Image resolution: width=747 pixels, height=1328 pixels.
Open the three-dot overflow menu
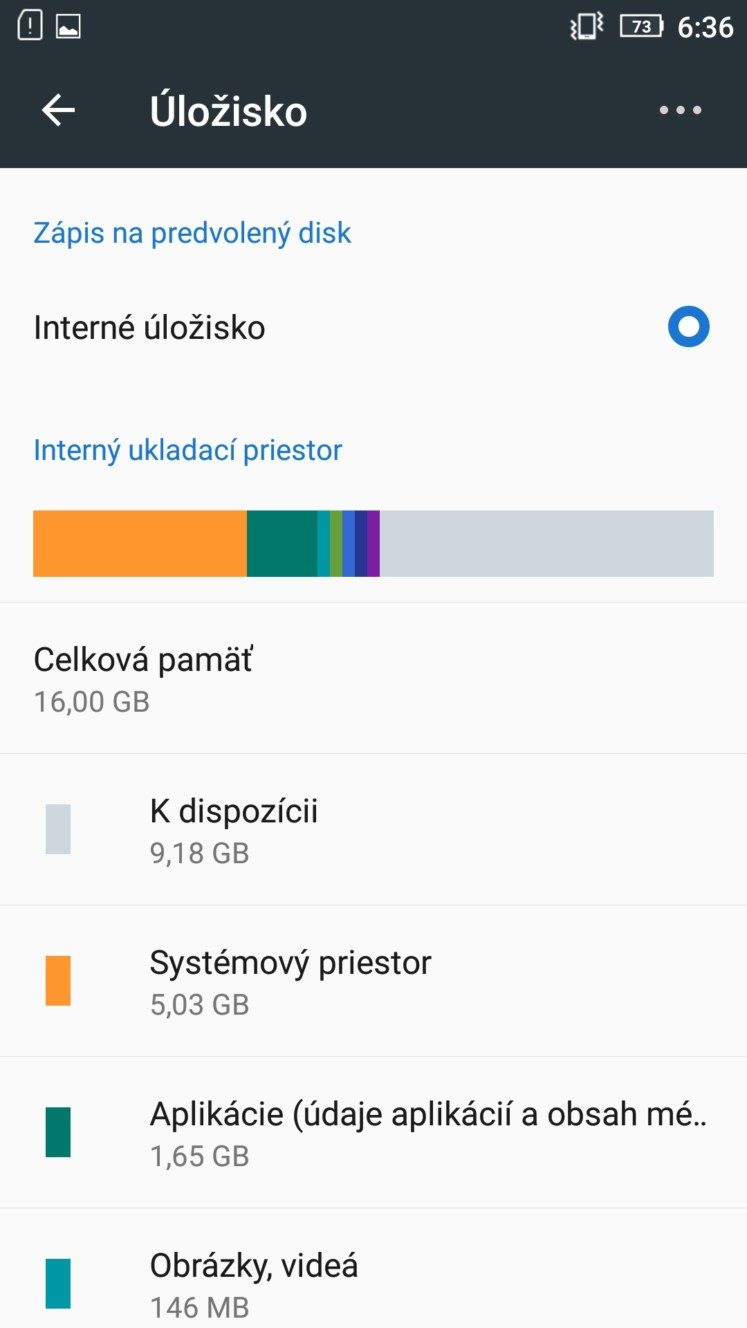click(x=680, y=111)
